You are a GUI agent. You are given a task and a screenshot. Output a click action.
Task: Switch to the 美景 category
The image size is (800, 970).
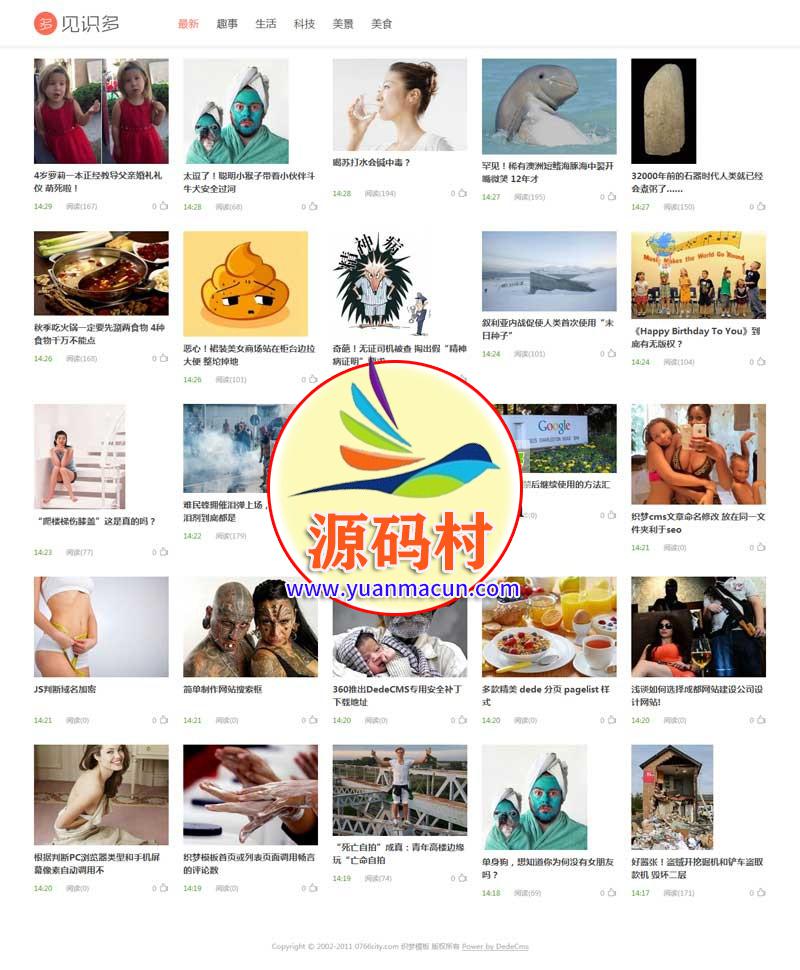343,24
